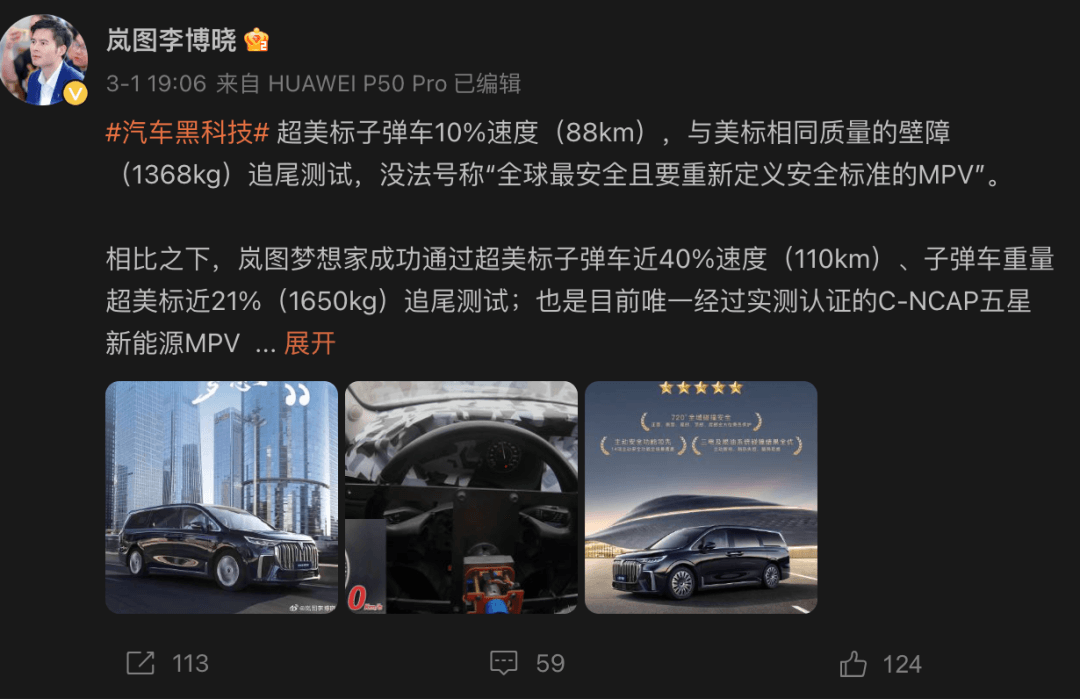The height and width of the screenshot is (699, 1080).
Task: Open the #汽车黑科技# hashtag topic
Action: pyautogui.click(x=188, y=132)
